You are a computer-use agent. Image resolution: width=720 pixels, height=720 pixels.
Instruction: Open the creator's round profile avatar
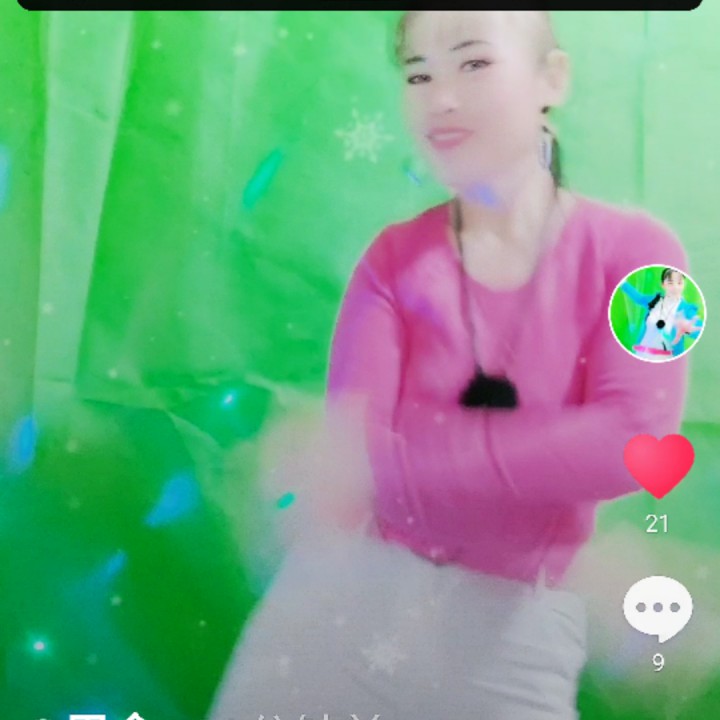(x=657, y=313)
